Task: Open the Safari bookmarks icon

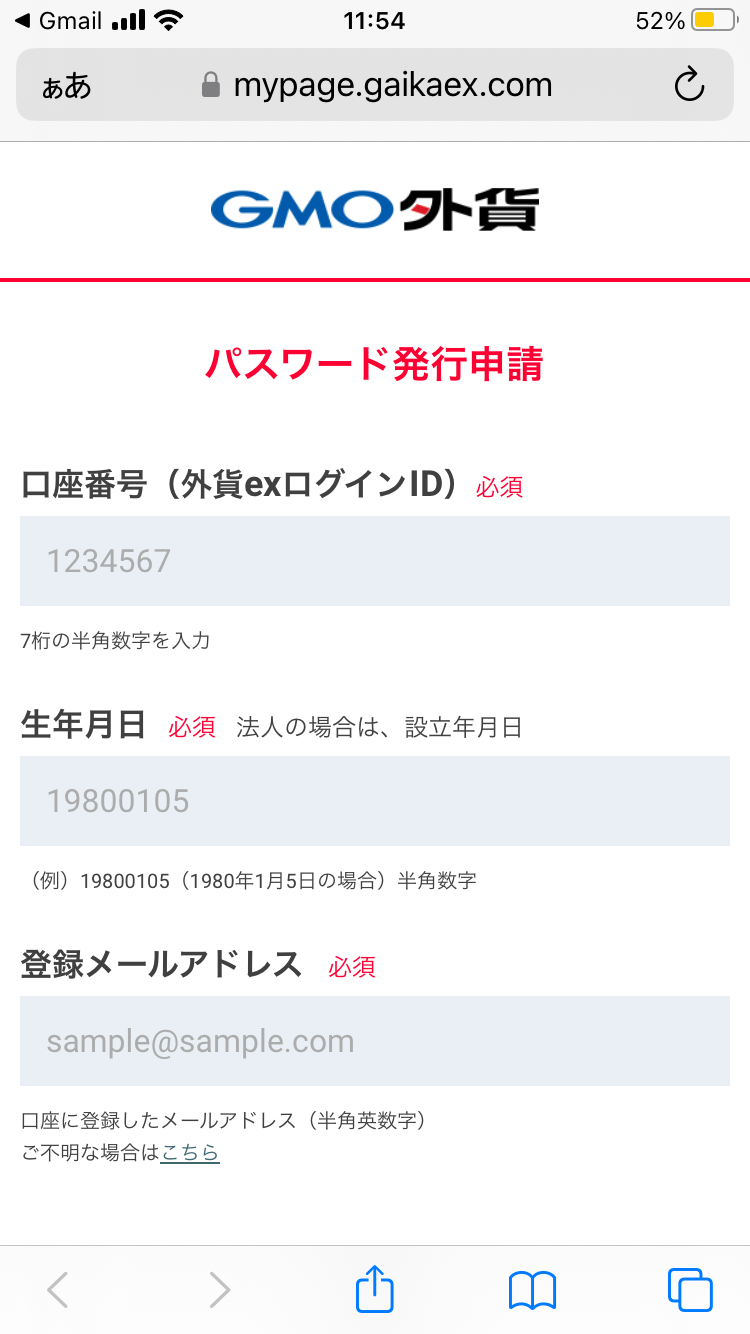Action: click(x=531, y=1290)
